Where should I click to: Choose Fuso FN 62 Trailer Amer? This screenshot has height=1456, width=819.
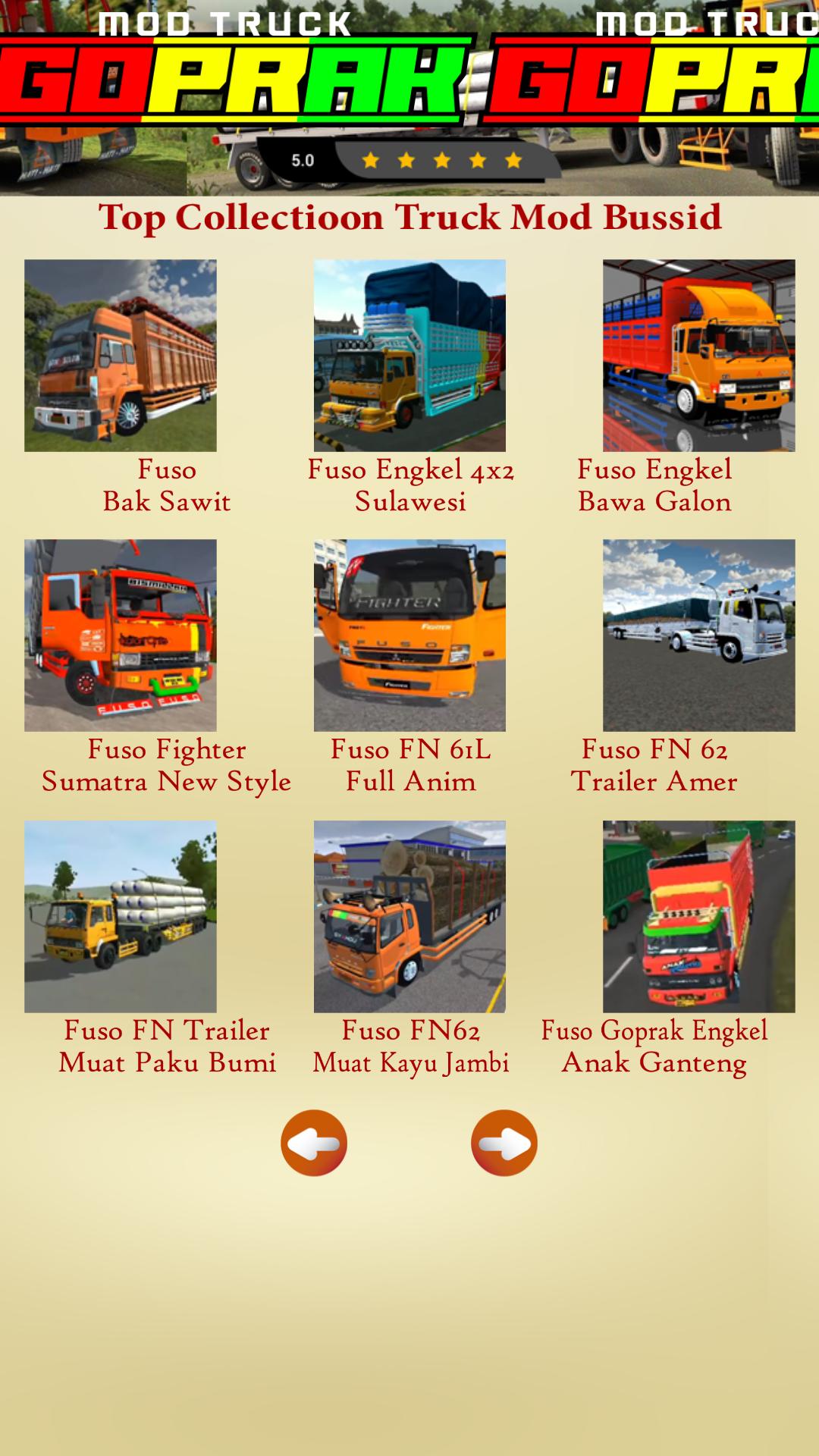click(698, 635)
